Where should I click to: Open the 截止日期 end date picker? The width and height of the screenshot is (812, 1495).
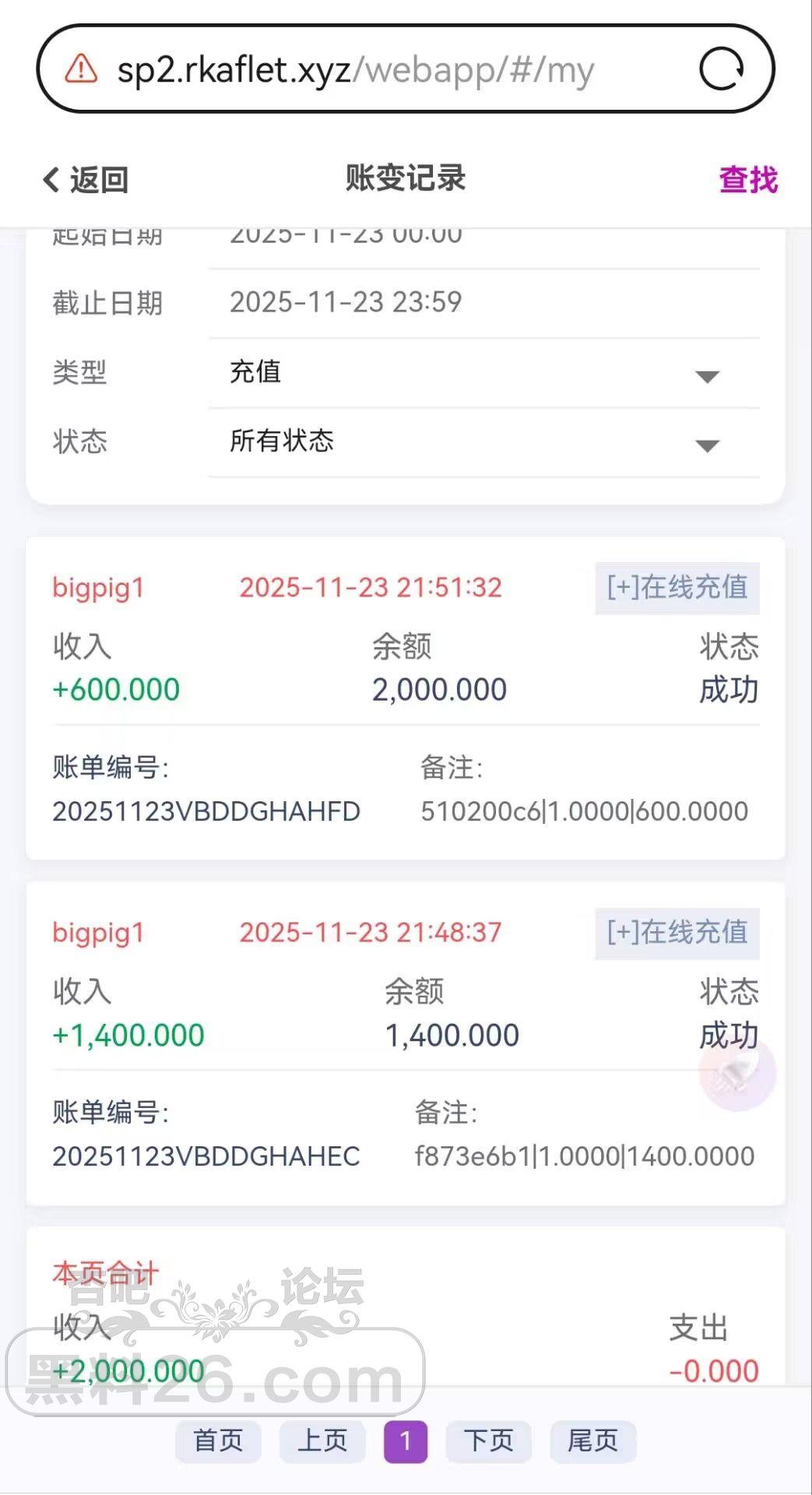pos(483,302)
